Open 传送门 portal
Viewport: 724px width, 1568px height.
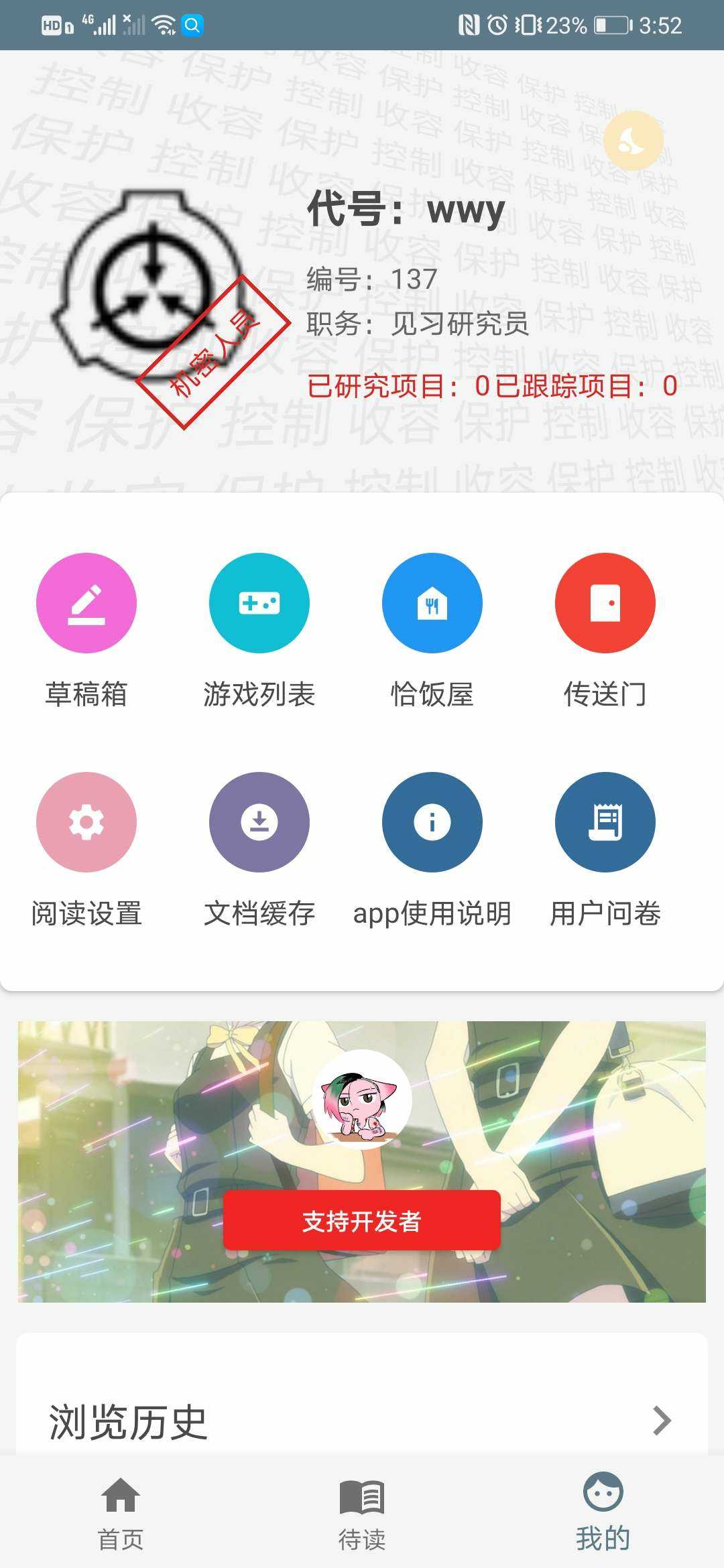point(605,603)
